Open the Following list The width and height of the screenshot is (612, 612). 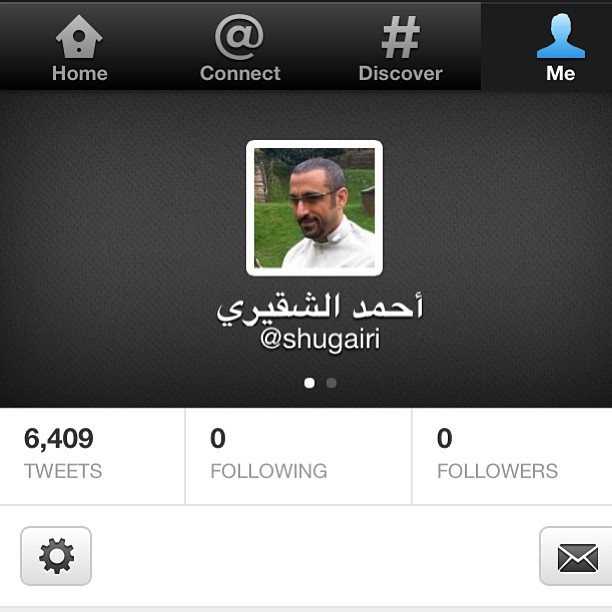click(298, 455)
